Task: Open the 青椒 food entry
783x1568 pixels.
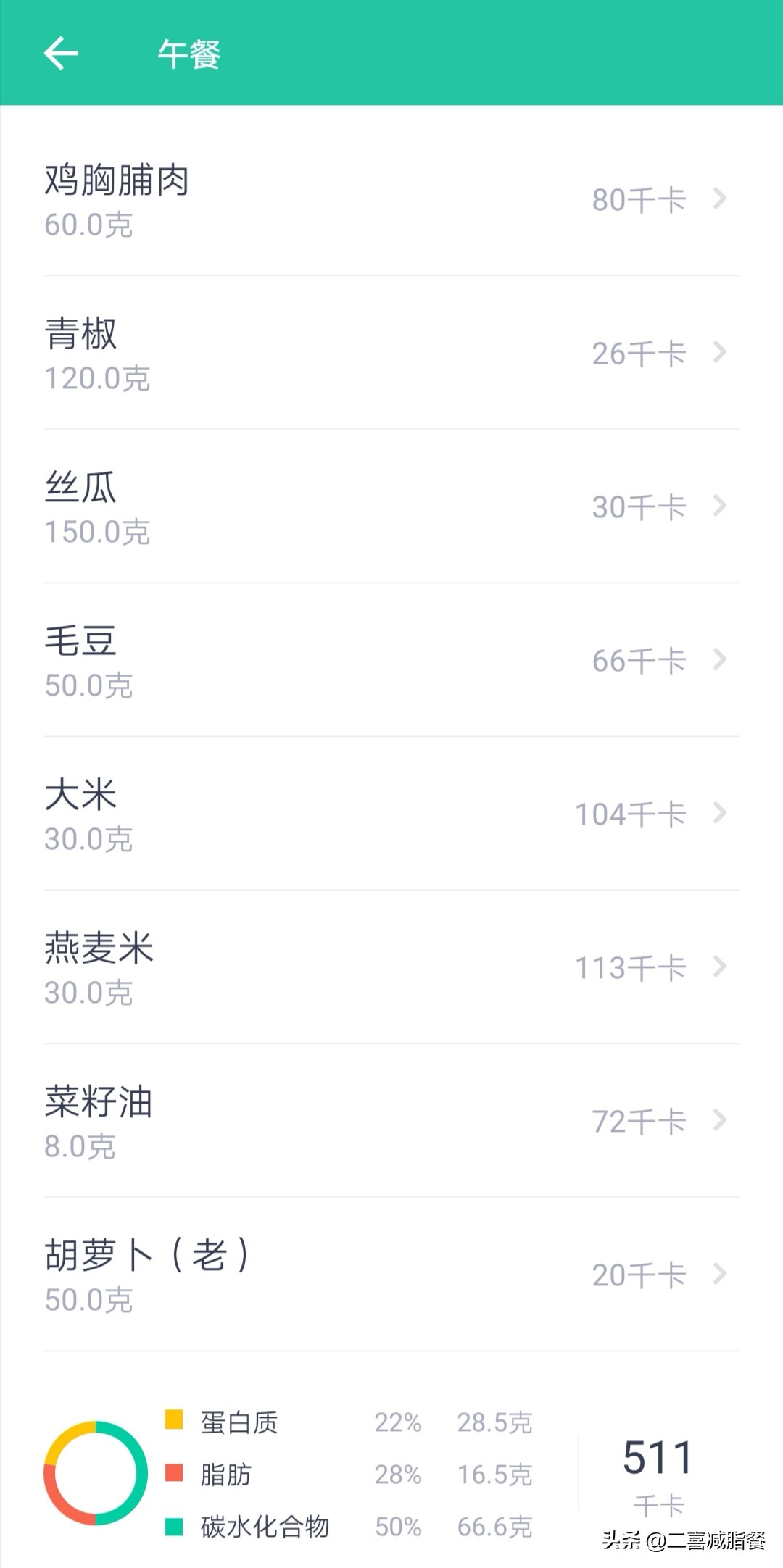Action: (391, 353)
